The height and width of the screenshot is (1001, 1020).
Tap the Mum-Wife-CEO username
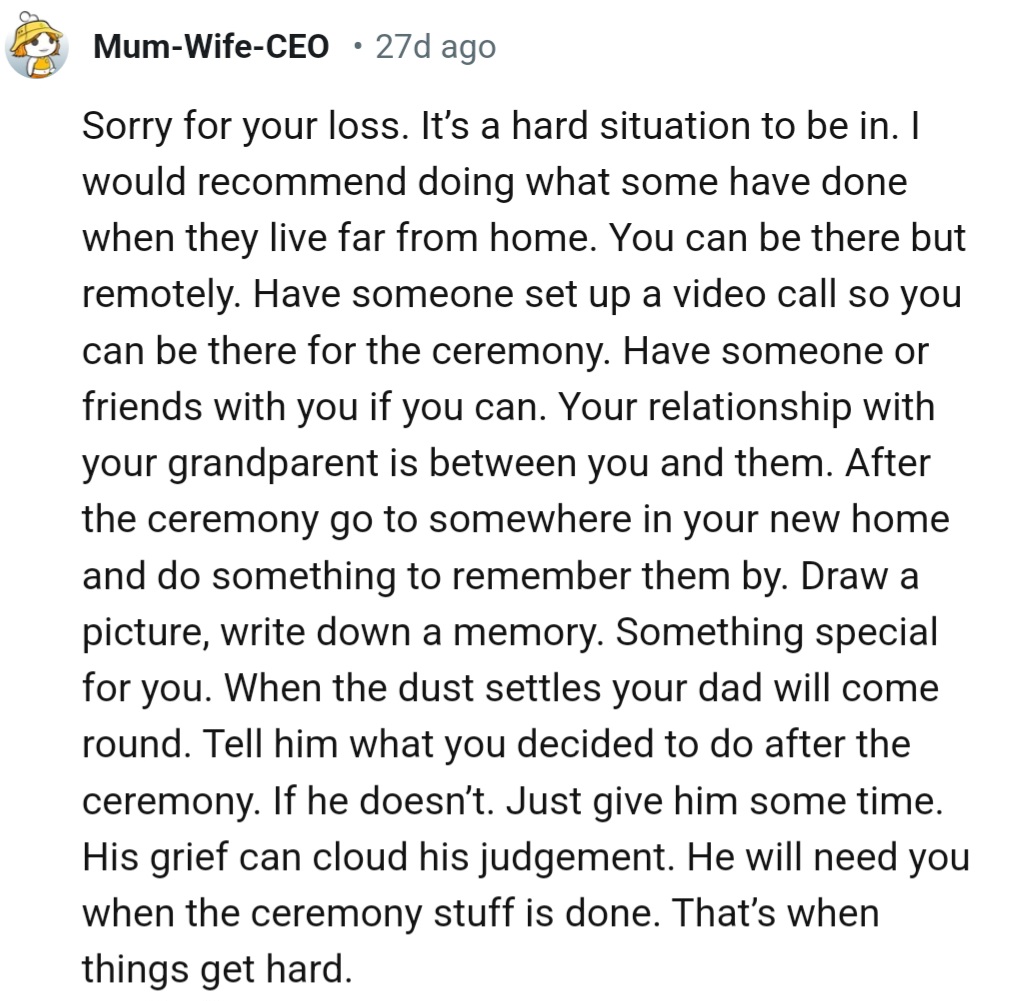pos(211,47)
